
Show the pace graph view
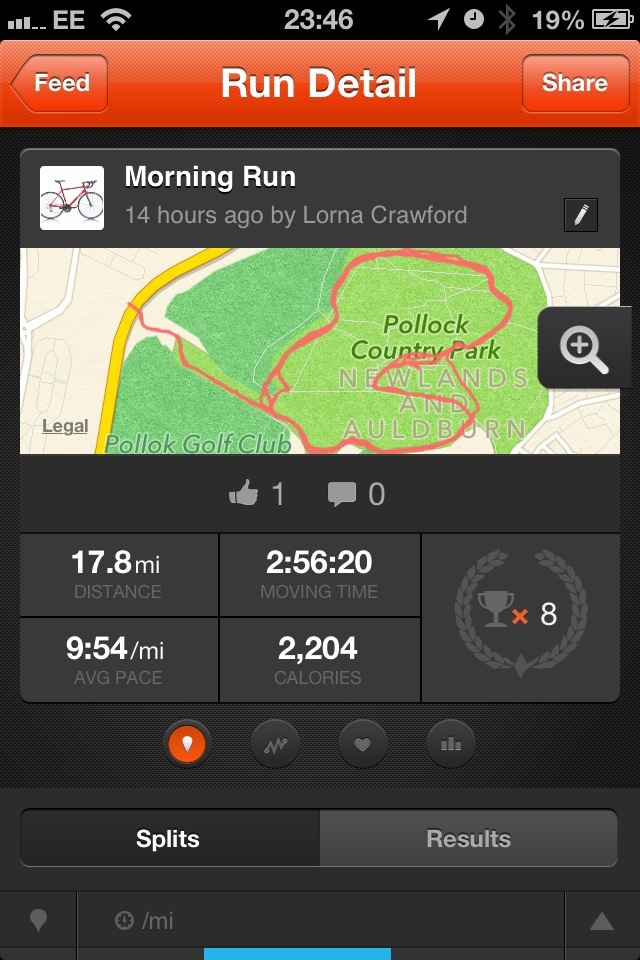[x=275, y=743]
